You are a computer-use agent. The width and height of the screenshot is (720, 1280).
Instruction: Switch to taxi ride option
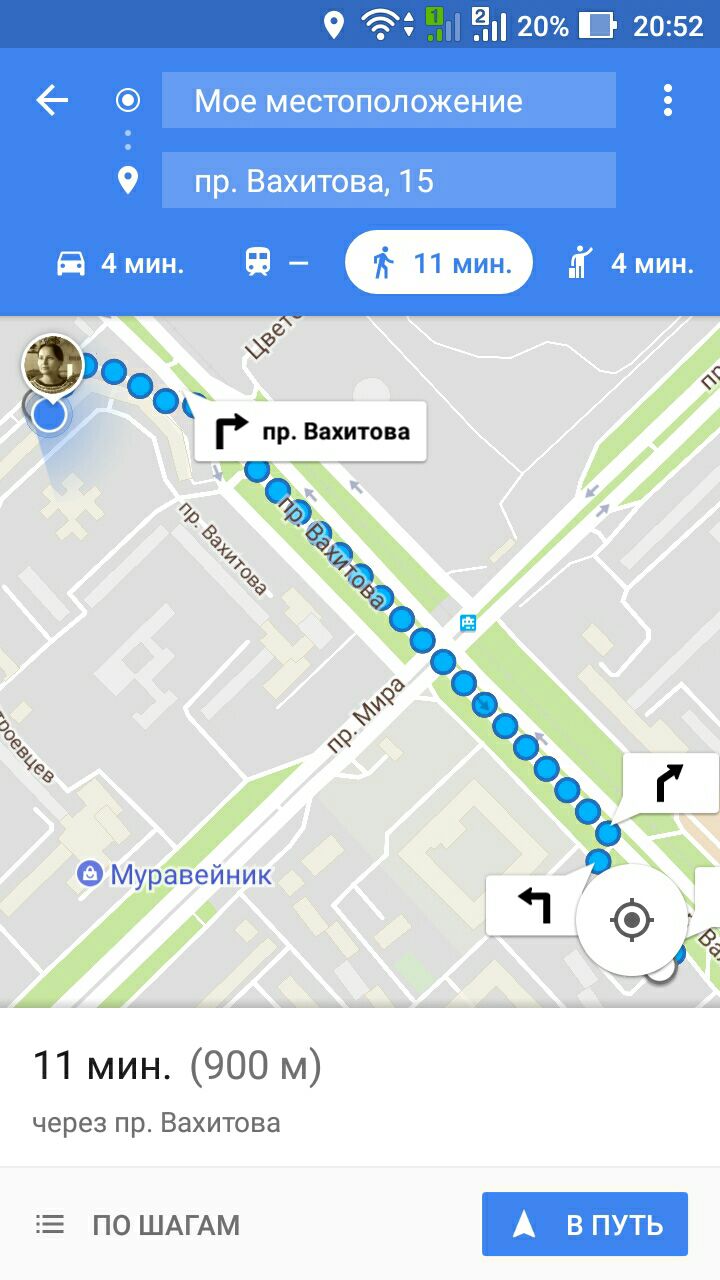[629, 263]
